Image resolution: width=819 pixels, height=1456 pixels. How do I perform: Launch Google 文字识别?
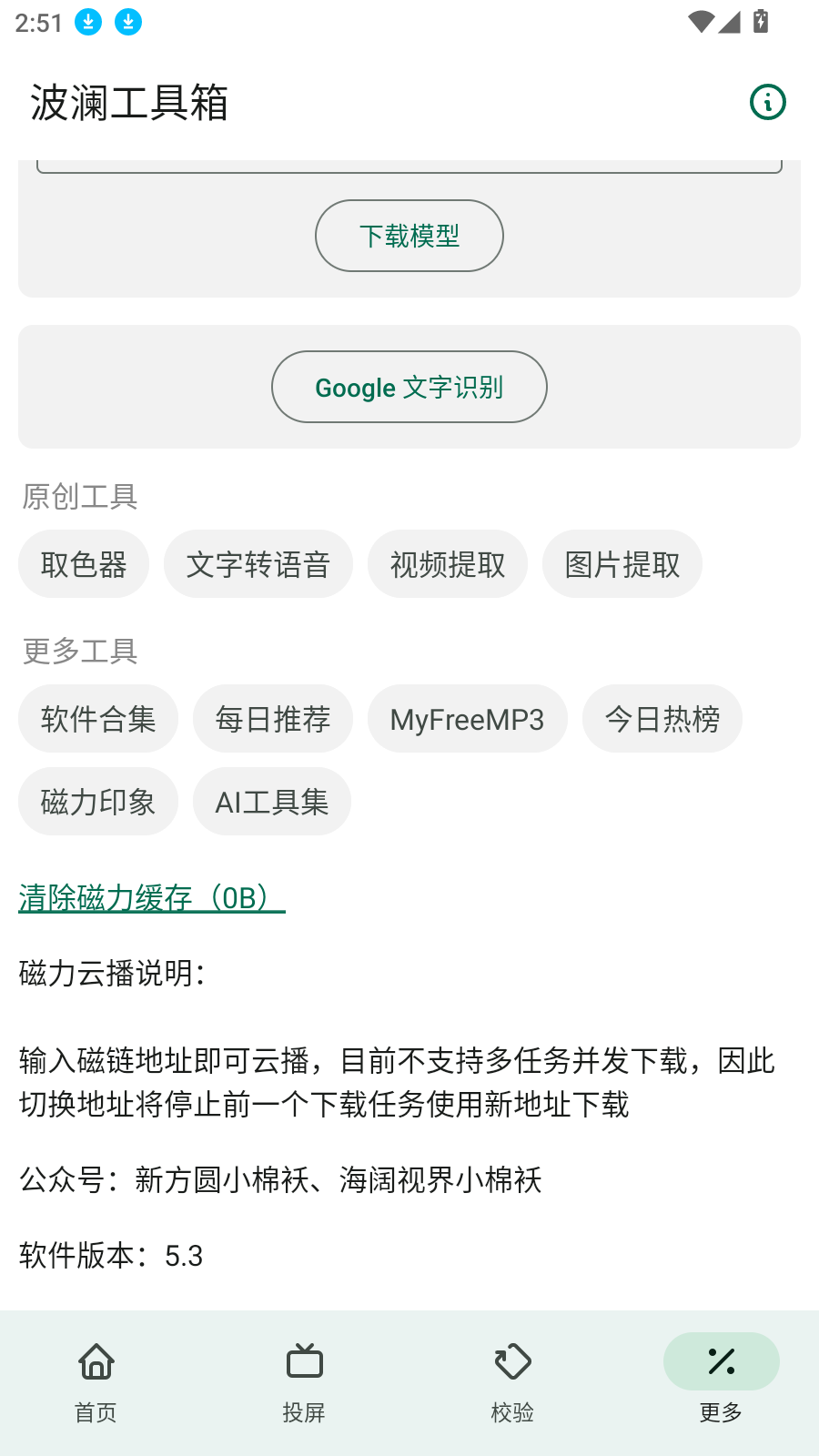click(x=409, y=387)
